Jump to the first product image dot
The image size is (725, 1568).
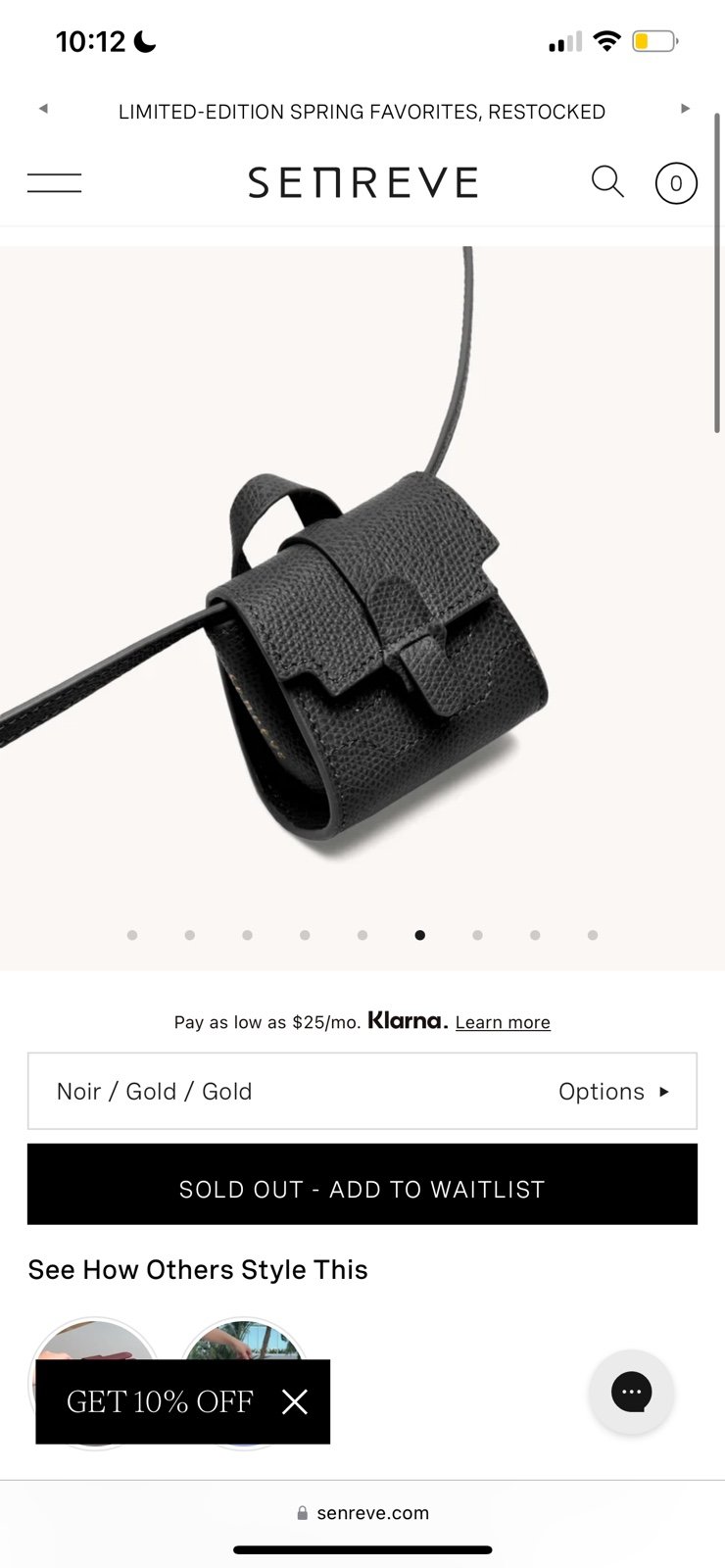point(132,935)
